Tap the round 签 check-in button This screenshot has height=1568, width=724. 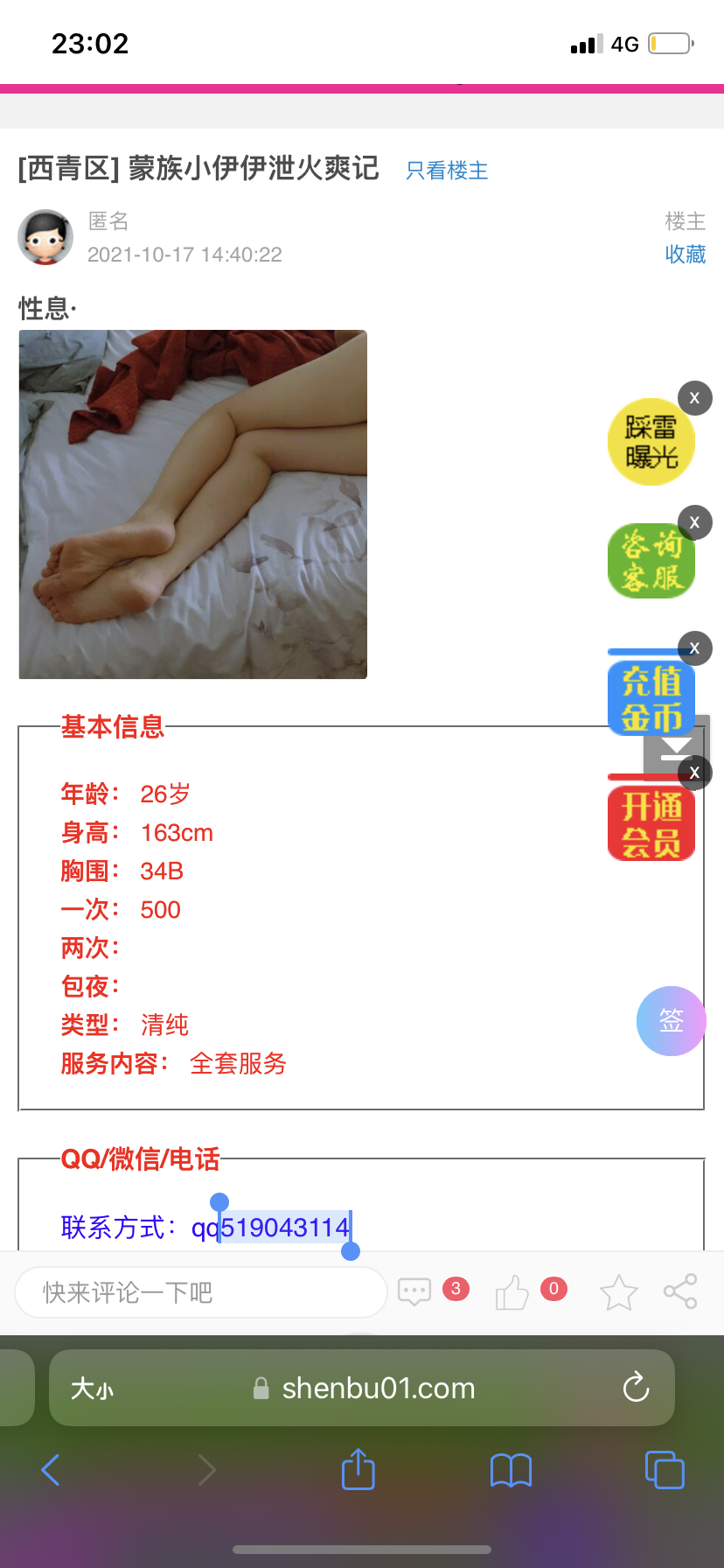coord(671,1021)
